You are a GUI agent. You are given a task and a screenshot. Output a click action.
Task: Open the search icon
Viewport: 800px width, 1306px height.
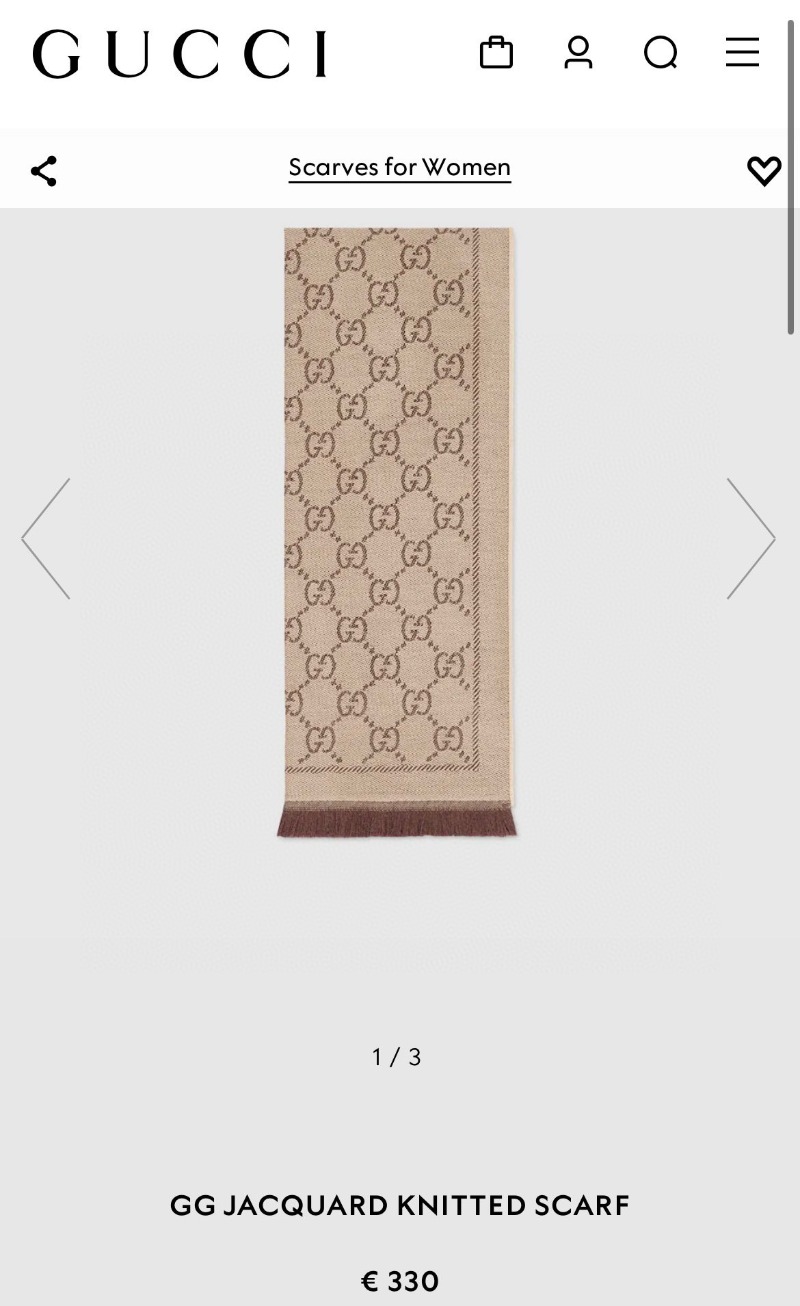point(660,52)
